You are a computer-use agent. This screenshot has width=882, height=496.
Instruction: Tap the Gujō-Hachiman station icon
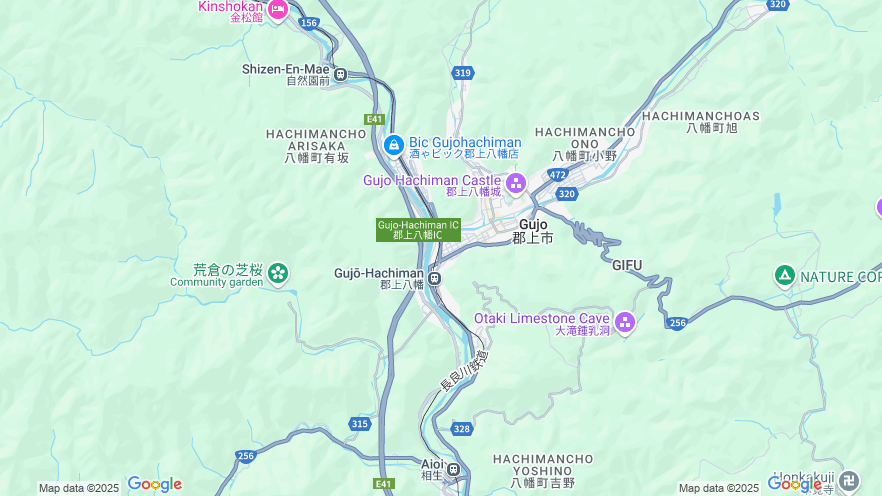(434, 276)
